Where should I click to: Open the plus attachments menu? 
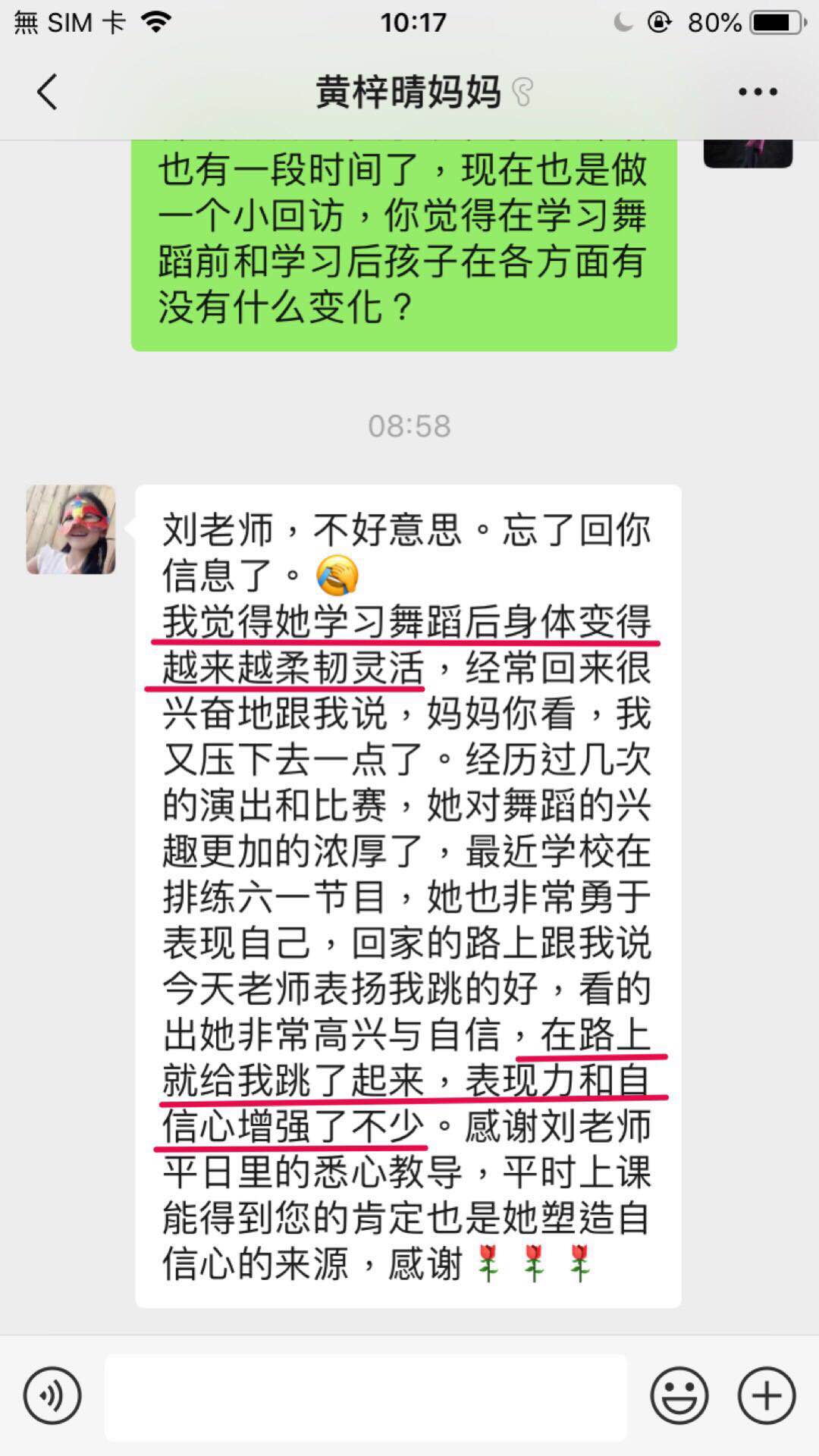pyautogui.click(x=767, y=1396)
